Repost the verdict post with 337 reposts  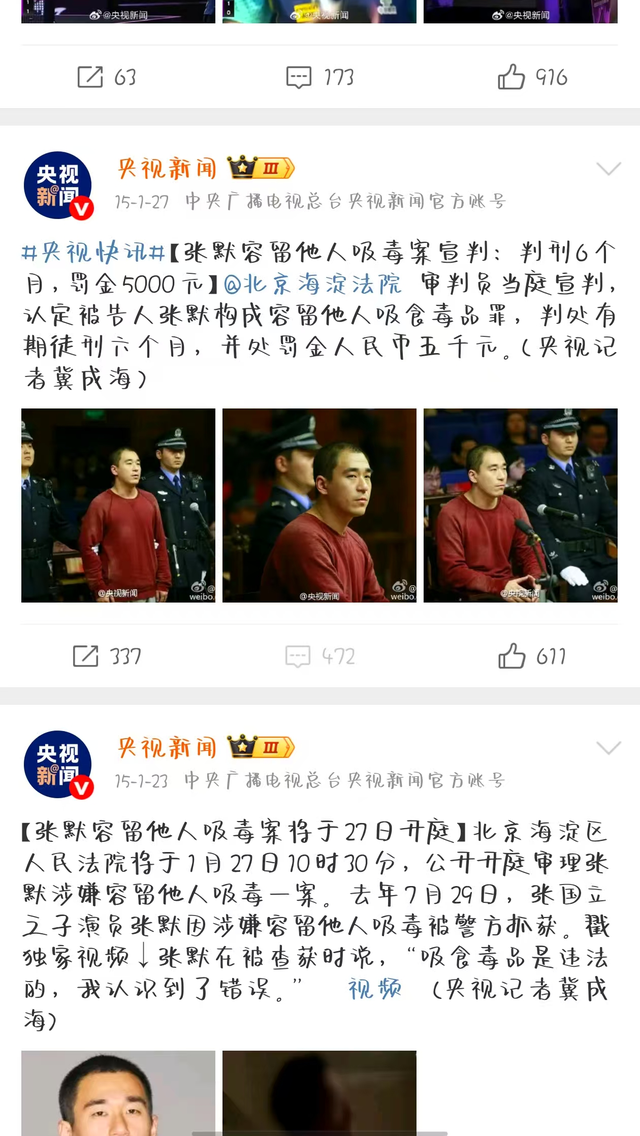(x=106, y=657)
